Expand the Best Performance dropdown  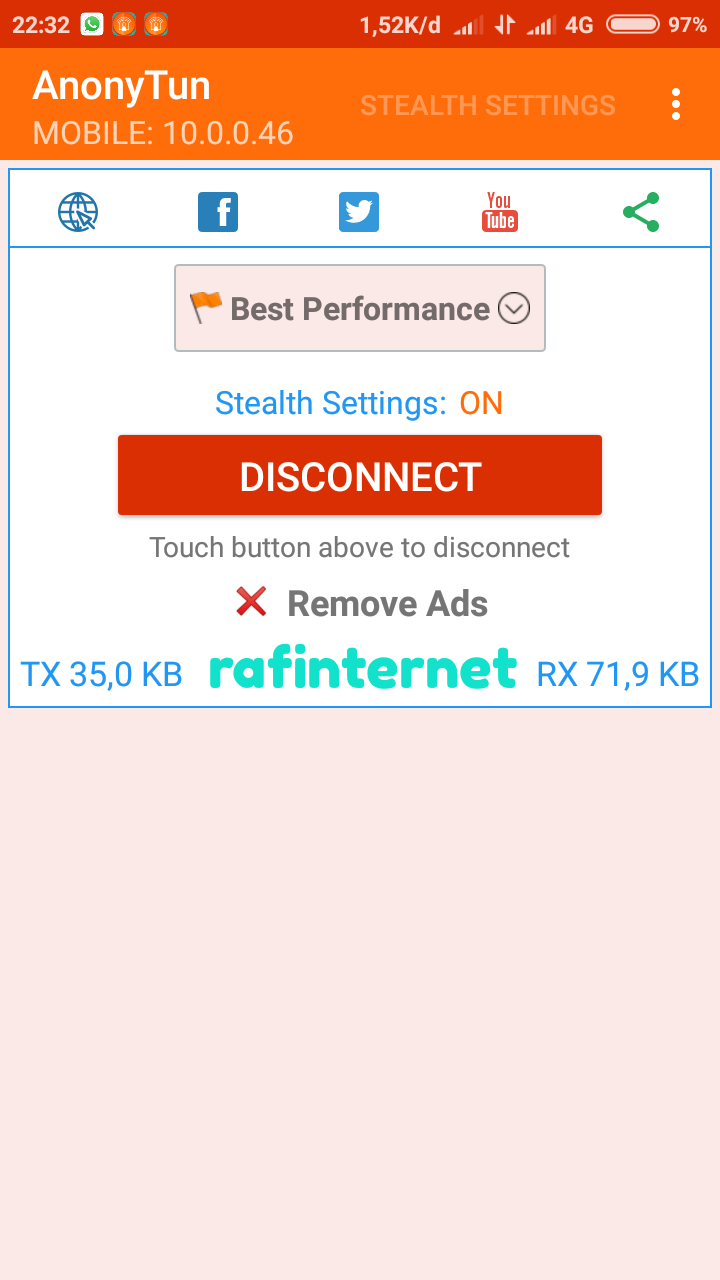click(360, 308)
